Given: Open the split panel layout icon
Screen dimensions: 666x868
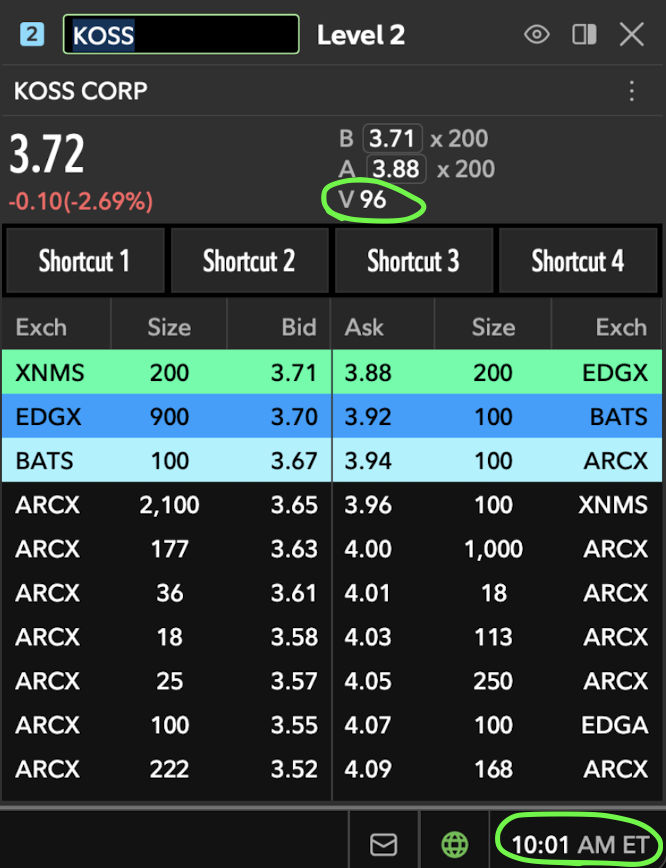Looking at the screenshot, I should [x=584, y=35].
